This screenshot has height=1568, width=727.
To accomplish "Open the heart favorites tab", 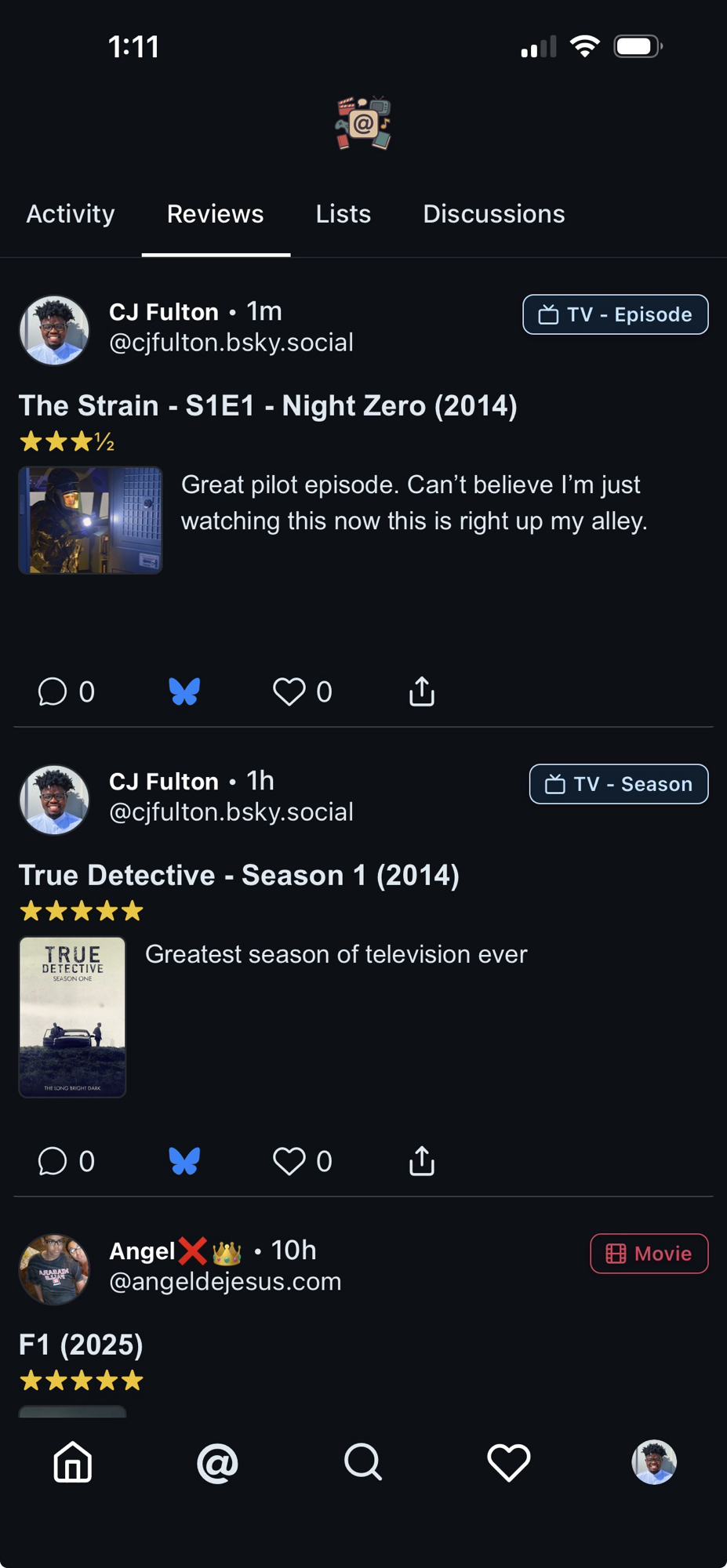I will 509,1462.
